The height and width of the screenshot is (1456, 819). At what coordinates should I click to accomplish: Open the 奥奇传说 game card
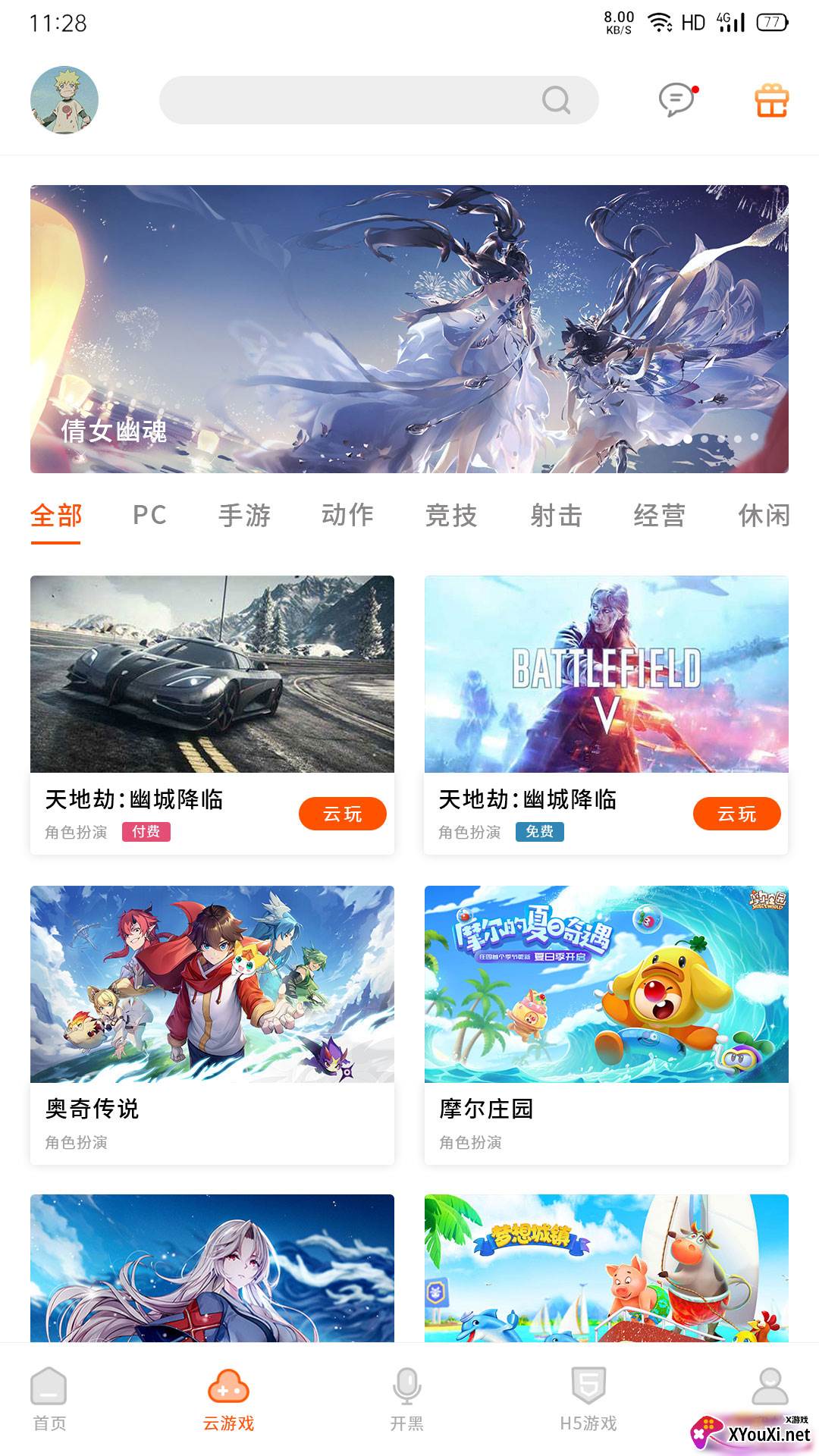tap(212, 1024)
